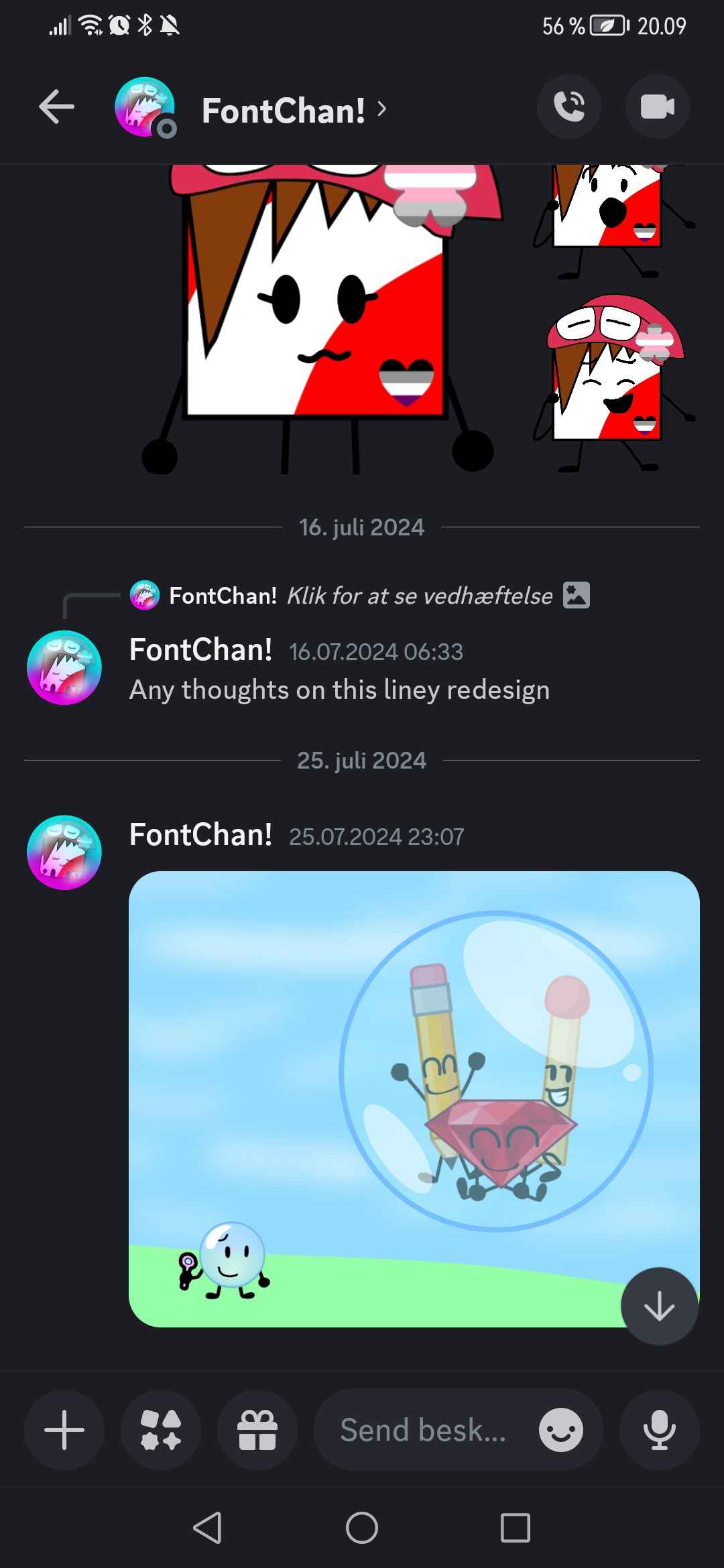Jump to latest messages with the down arrow
This screenshot has height=1568, width=724.
pos(660,1306)
